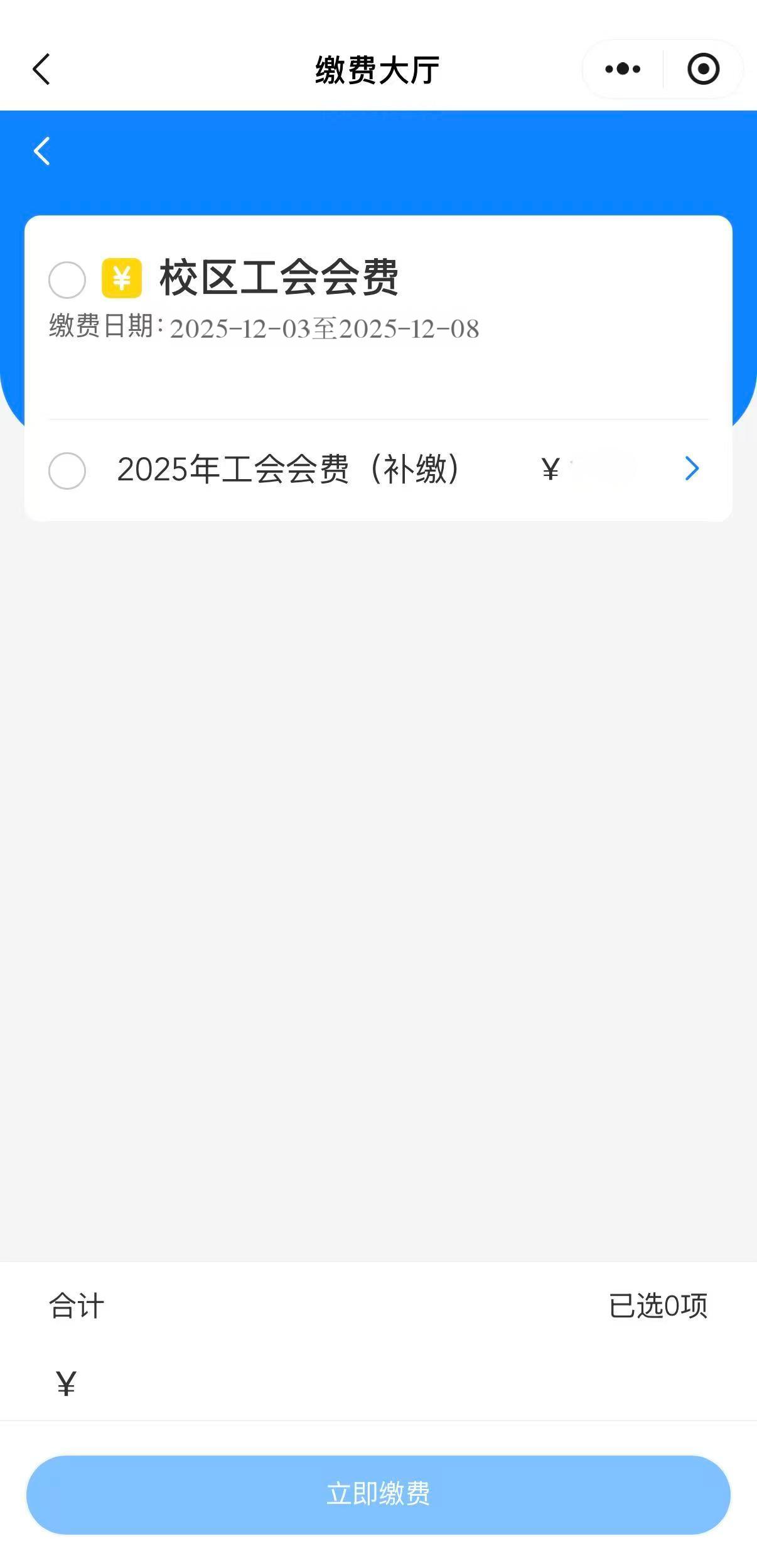Open the mini program more options menu
Image resolution: width=757 pixels, height=1568 pixels.
coord(622,69)
